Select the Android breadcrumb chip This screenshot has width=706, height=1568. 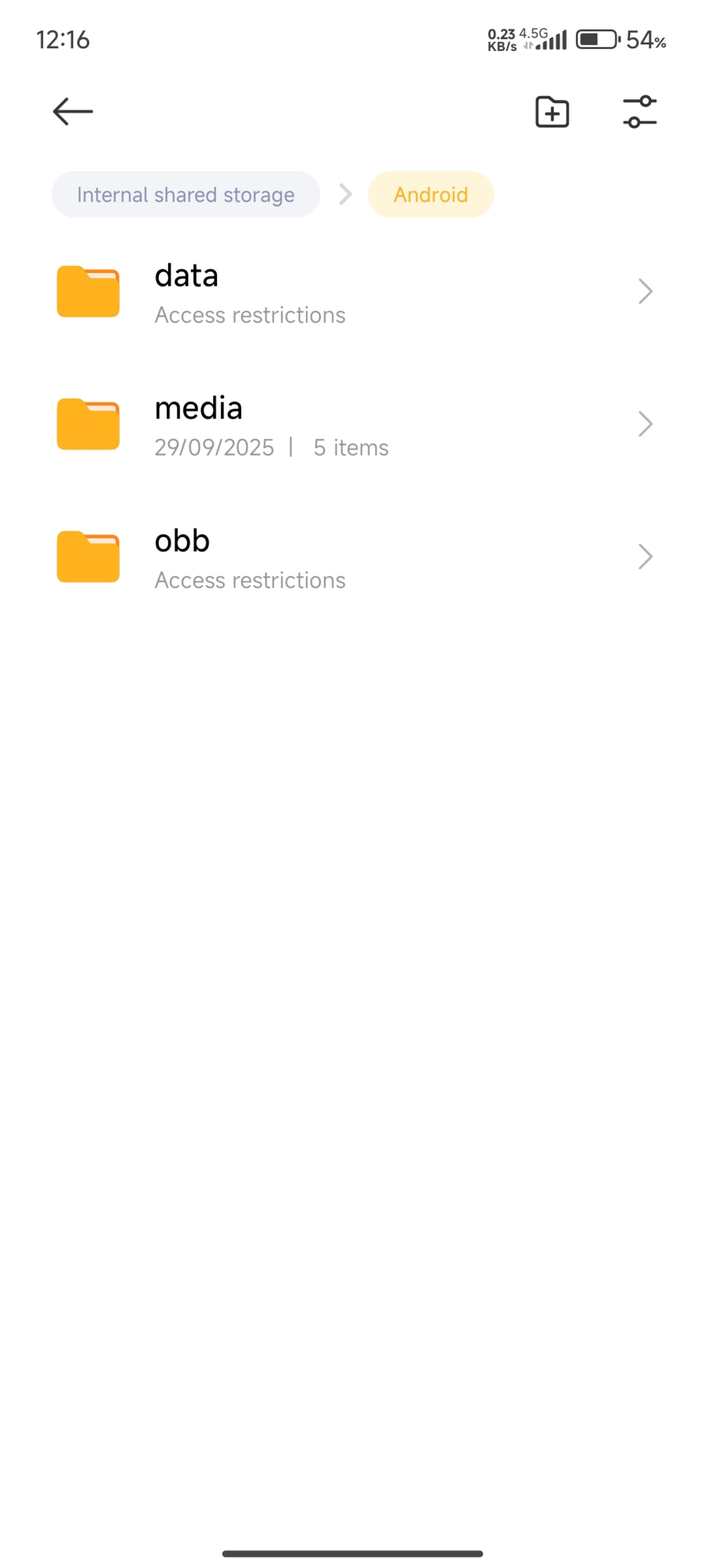(431, 195)
